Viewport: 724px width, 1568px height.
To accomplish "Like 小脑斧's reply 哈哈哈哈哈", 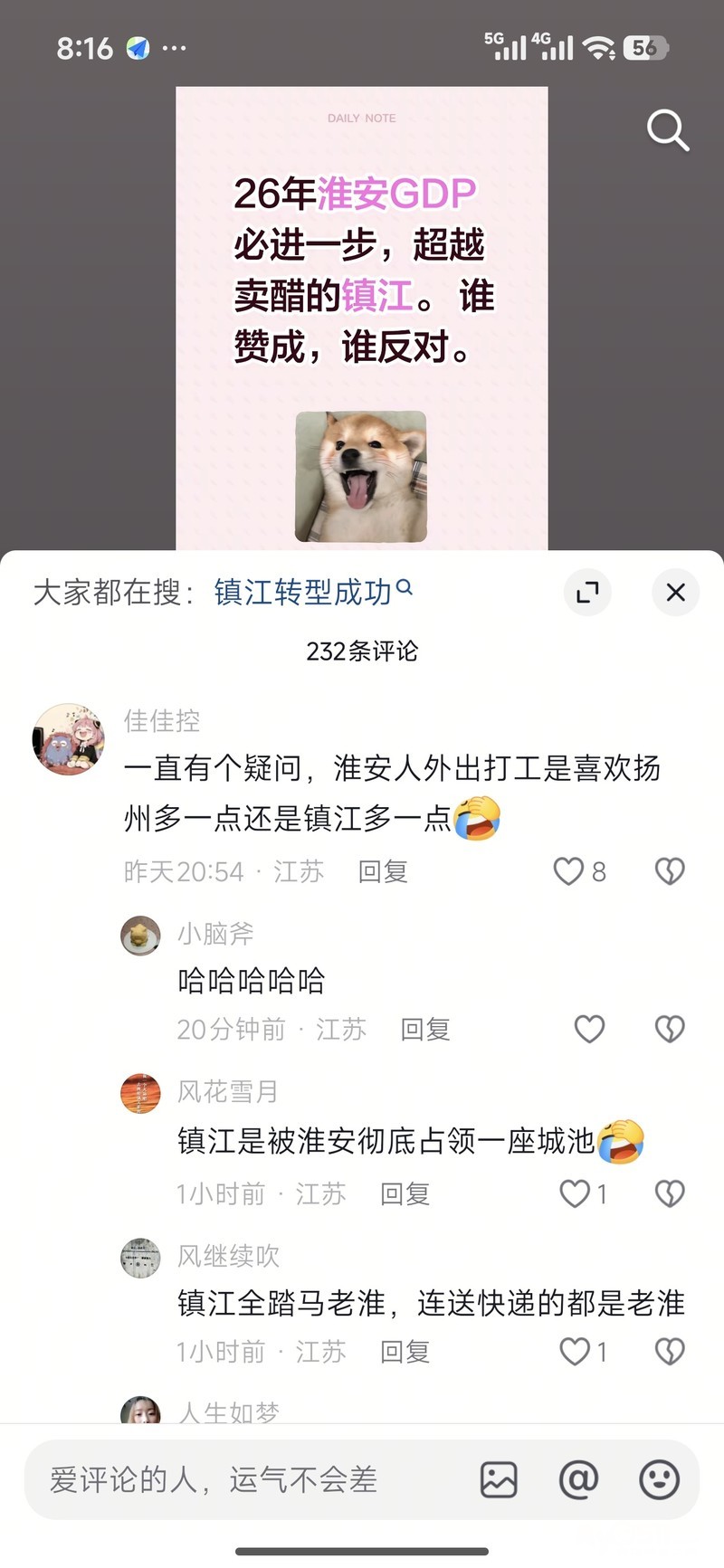I will [589, 1029].
